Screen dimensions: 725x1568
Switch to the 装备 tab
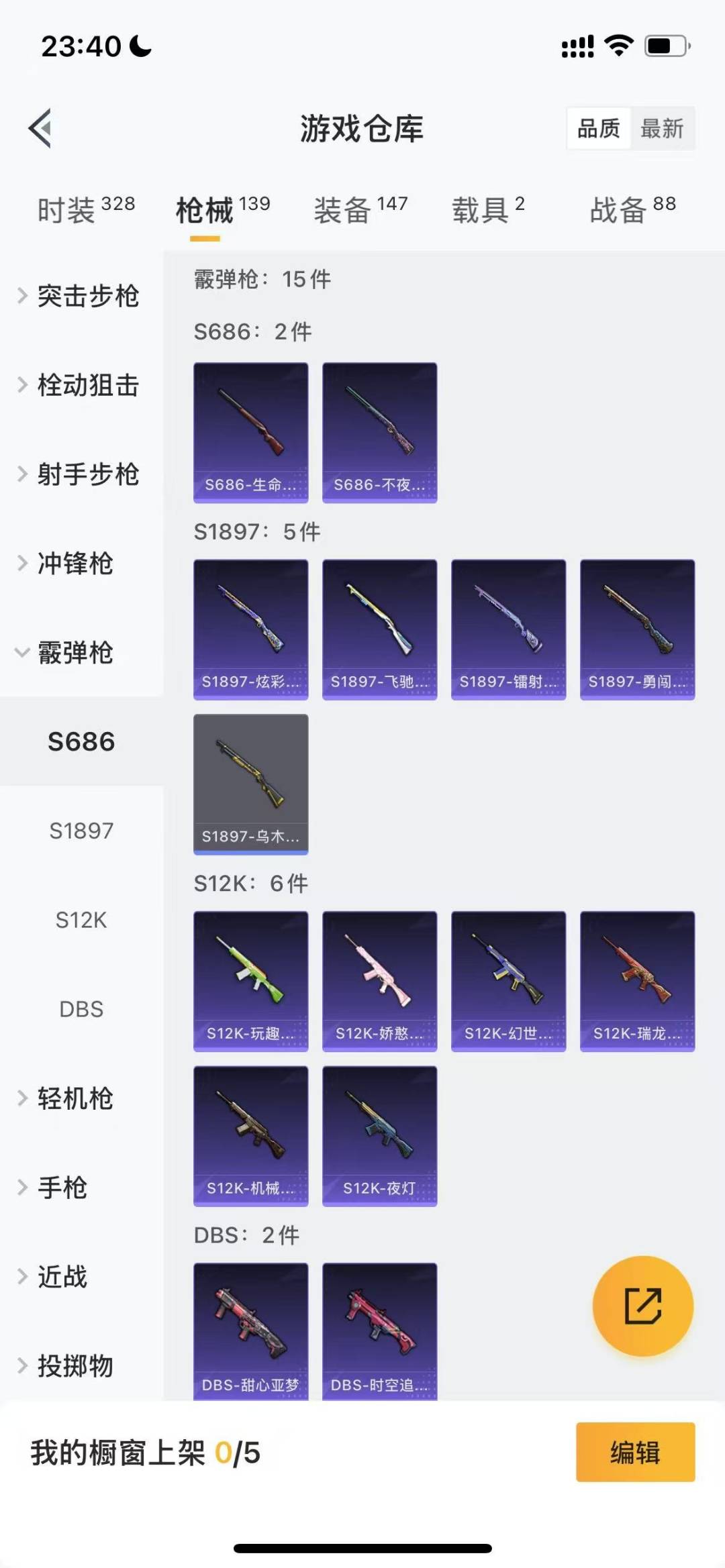point(360,209)
